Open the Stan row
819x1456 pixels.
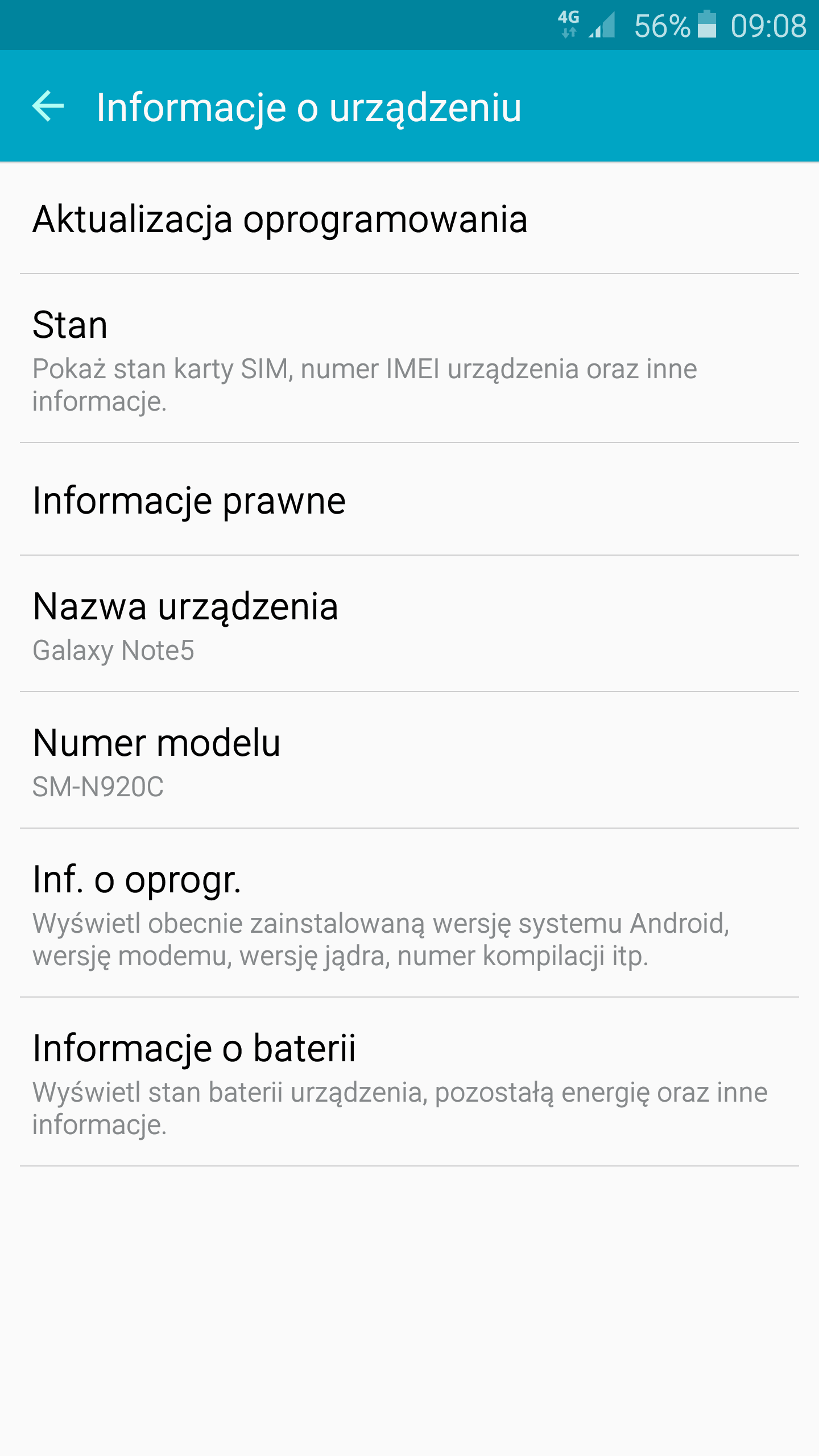[409, 358]
